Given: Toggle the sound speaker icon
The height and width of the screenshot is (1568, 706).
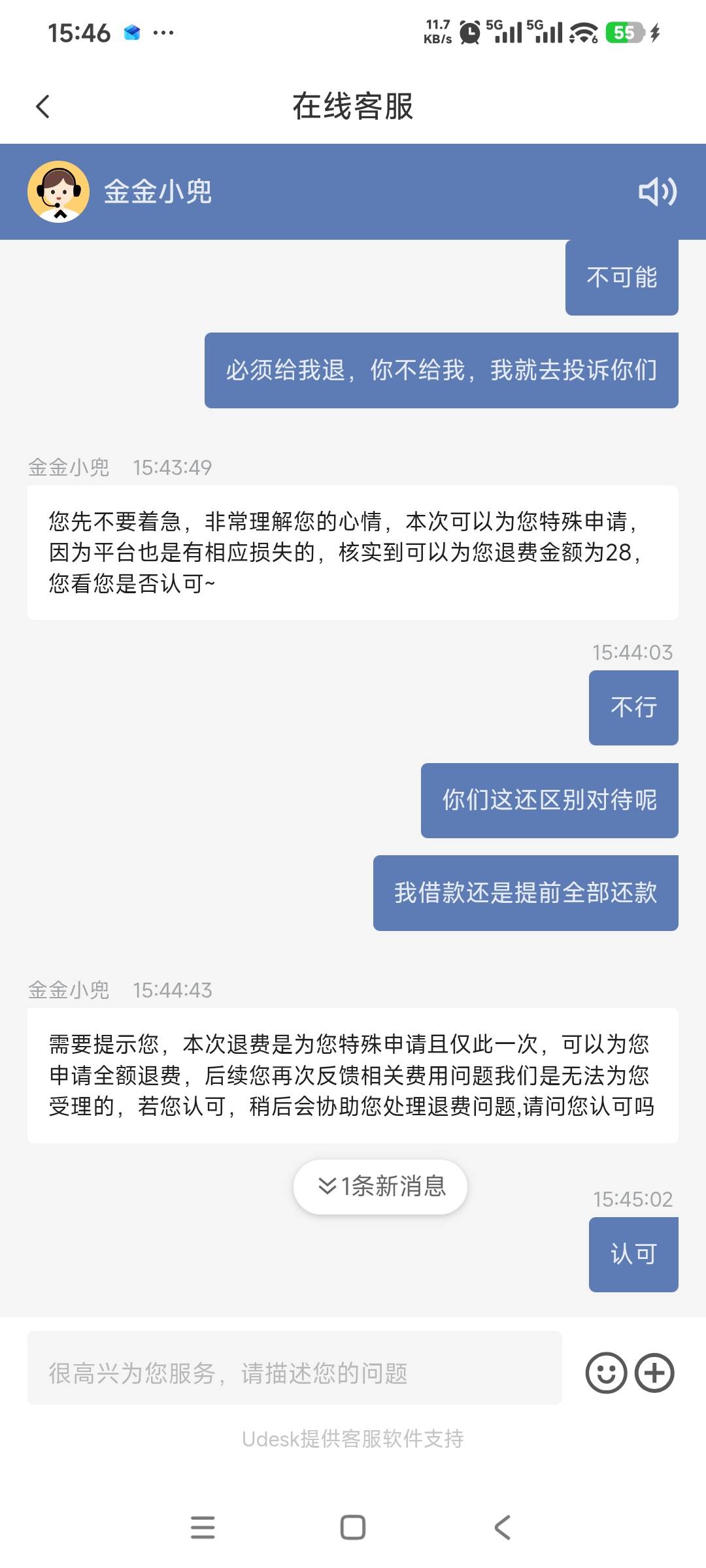Looking at the screenshot, I should tap(657, 192).
